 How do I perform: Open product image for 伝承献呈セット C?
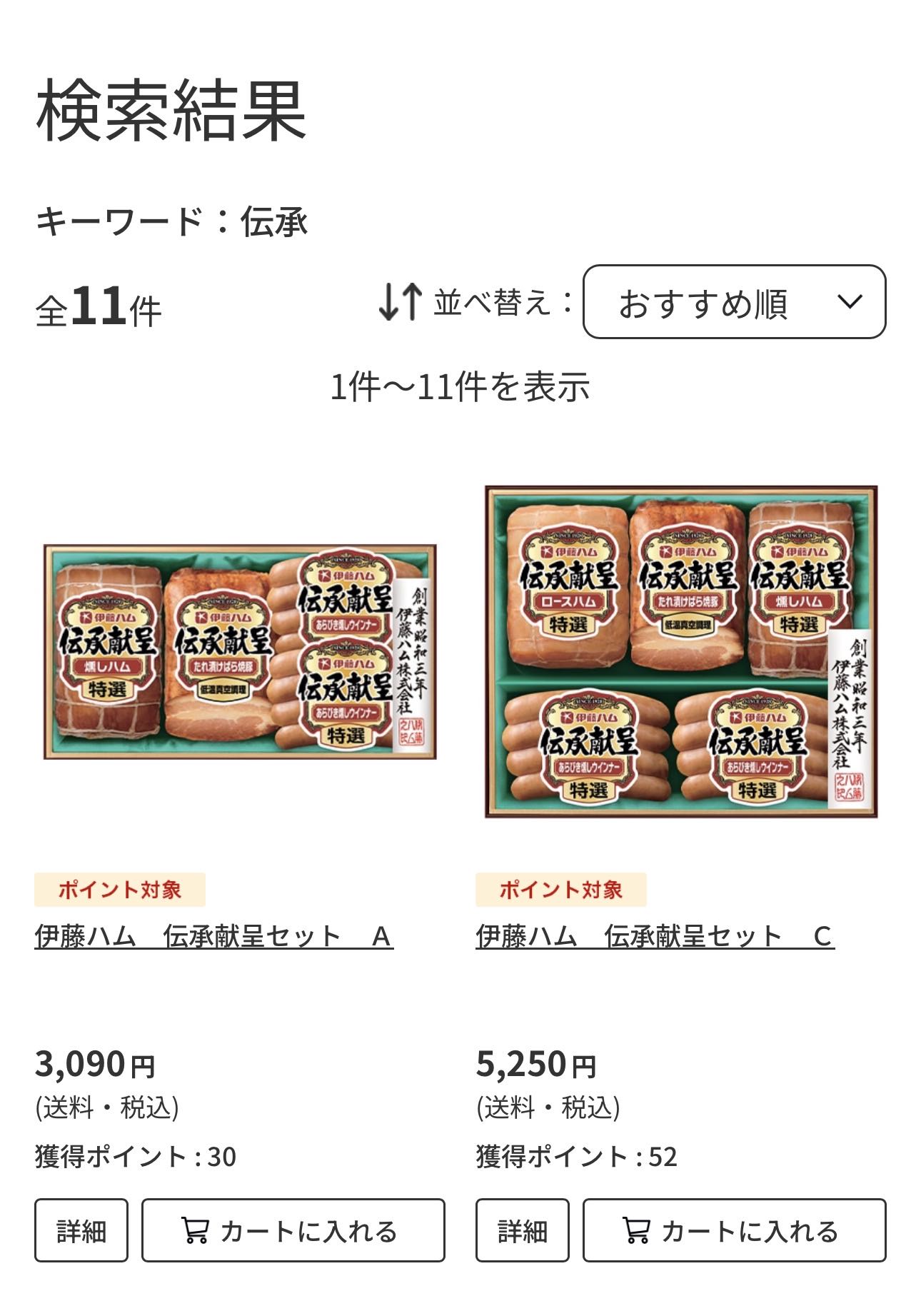pyautogui.click(x=681, y=652)
